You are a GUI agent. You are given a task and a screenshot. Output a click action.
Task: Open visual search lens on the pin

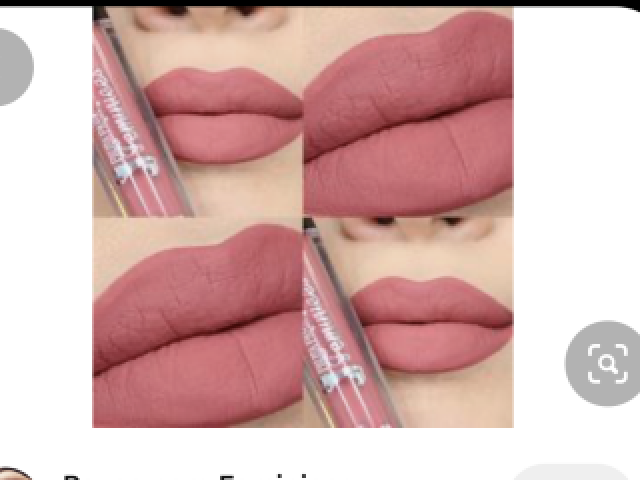606,363
